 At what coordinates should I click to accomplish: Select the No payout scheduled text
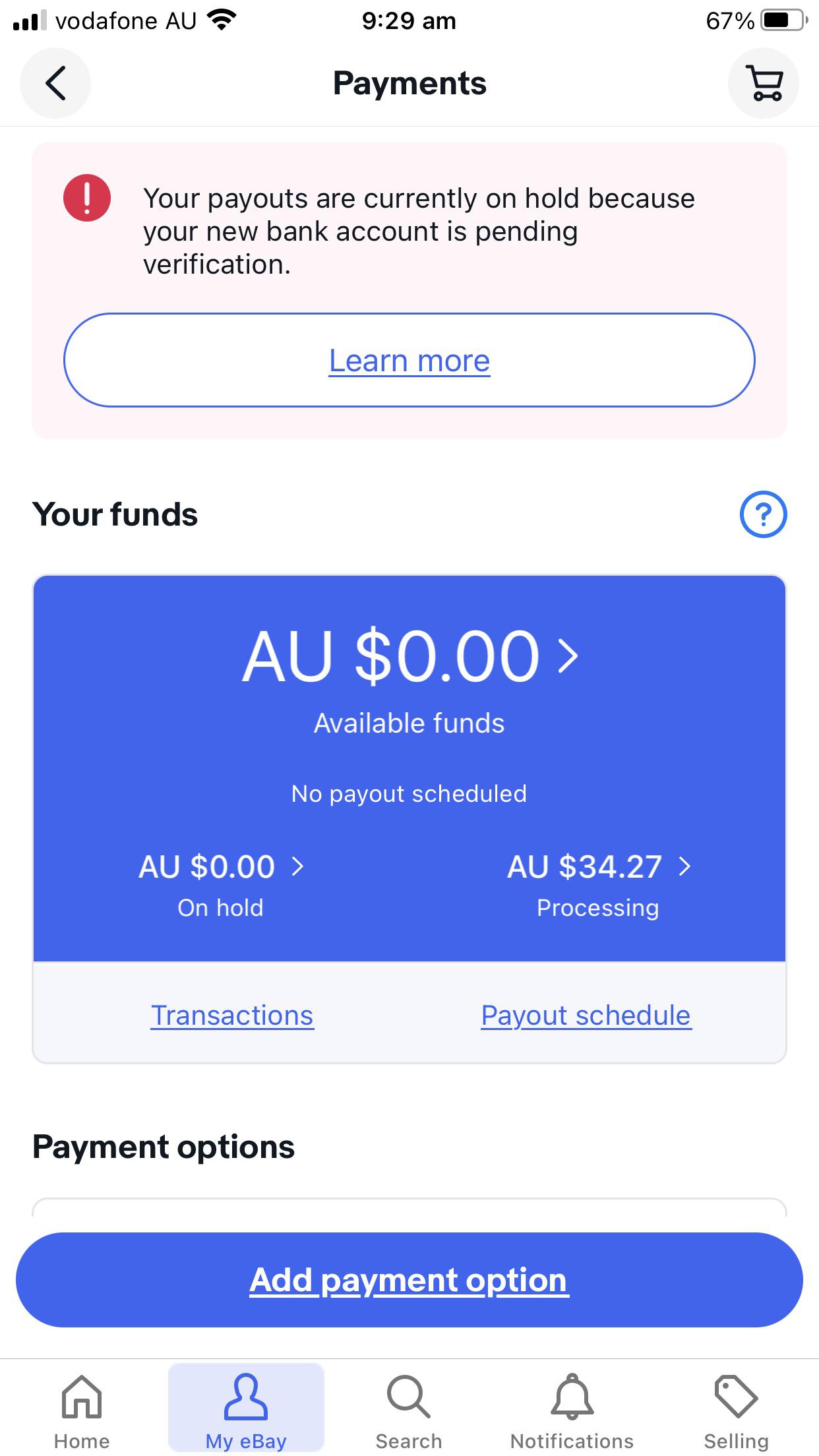click(409, 793)
